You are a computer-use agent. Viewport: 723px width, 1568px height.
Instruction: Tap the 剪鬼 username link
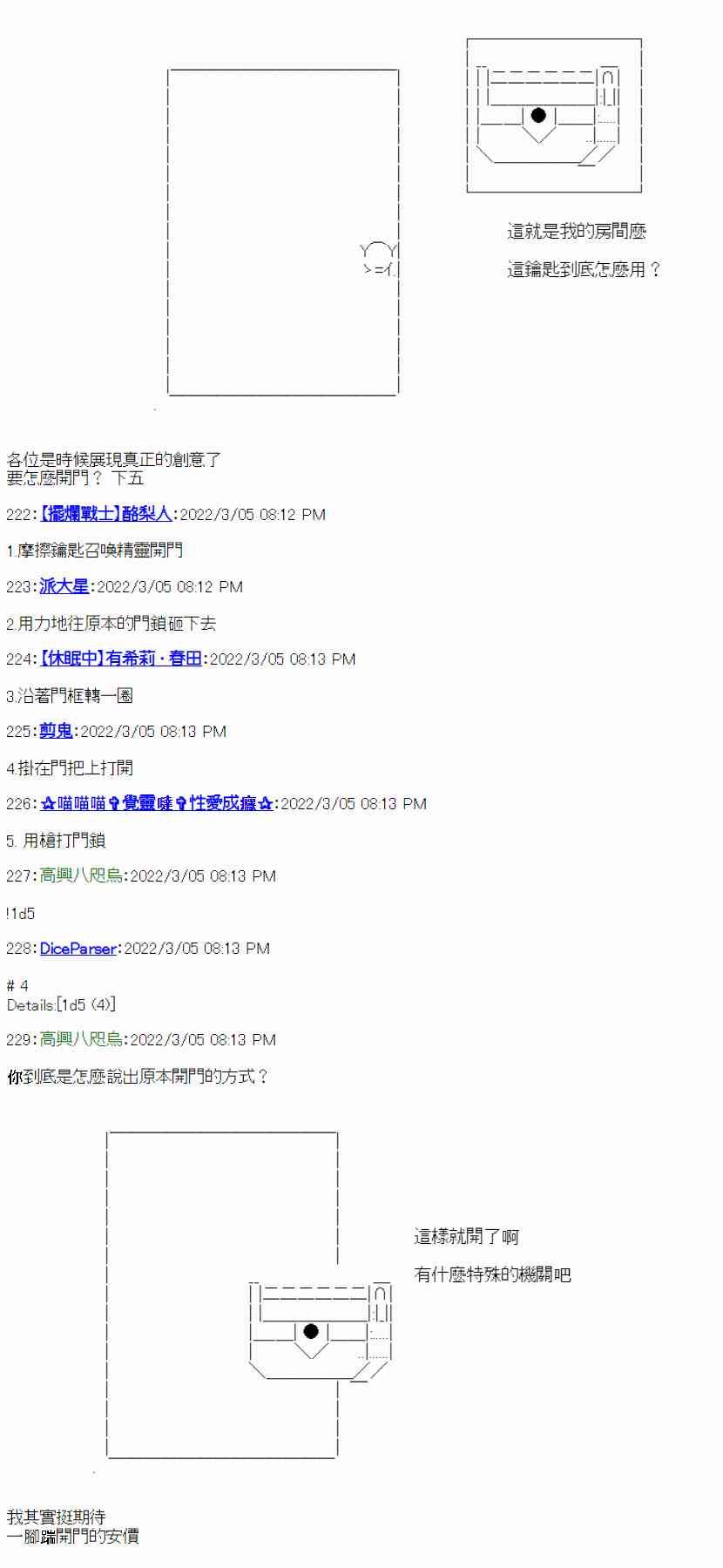(x=56, y=731)
